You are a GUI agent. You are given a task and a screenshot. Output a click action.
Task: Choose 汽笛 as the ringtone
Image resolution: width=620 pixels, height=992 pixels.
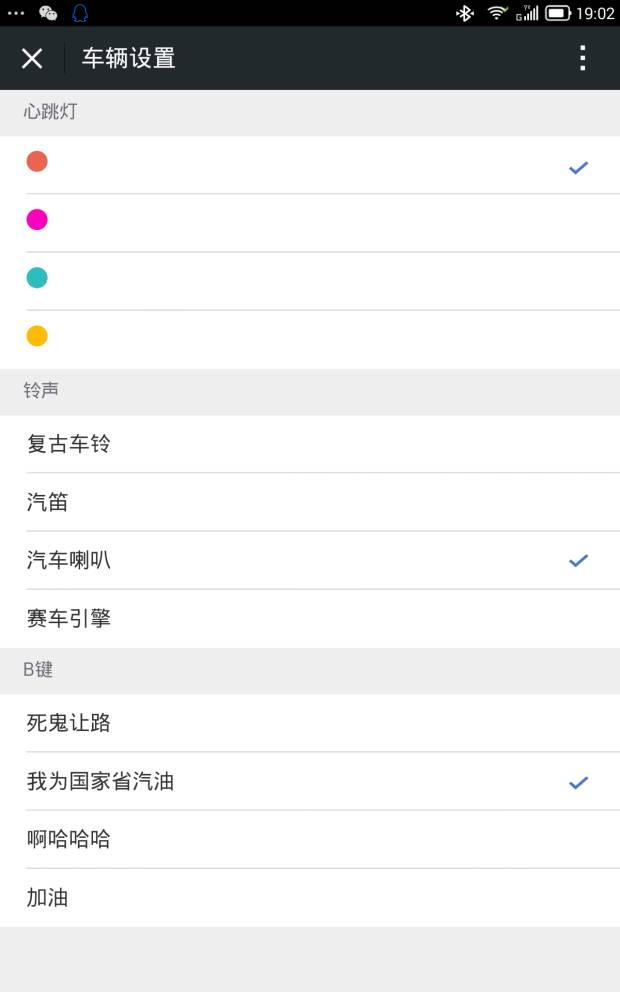[310, 502]
